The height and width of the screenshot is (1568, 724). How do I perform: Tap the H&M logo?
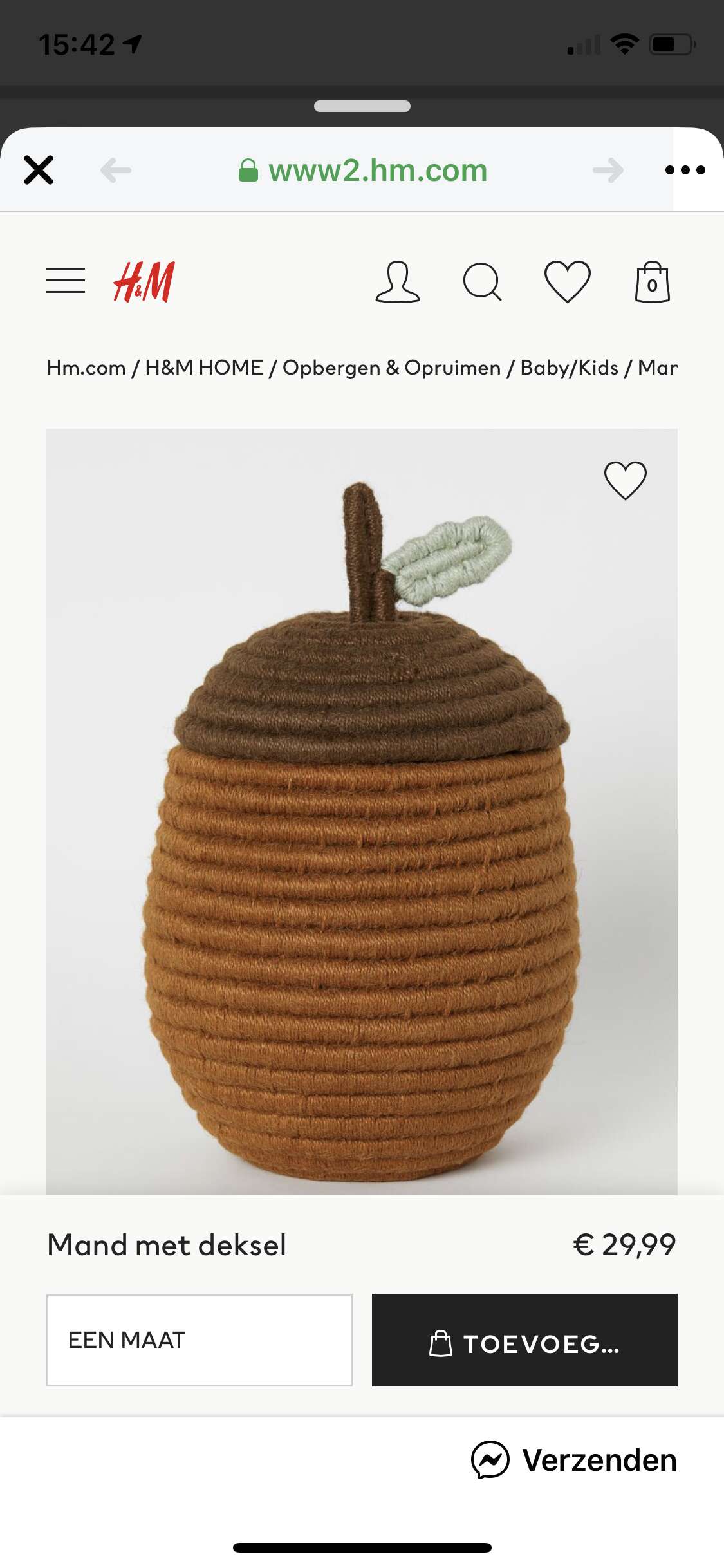tap(144, 281)
